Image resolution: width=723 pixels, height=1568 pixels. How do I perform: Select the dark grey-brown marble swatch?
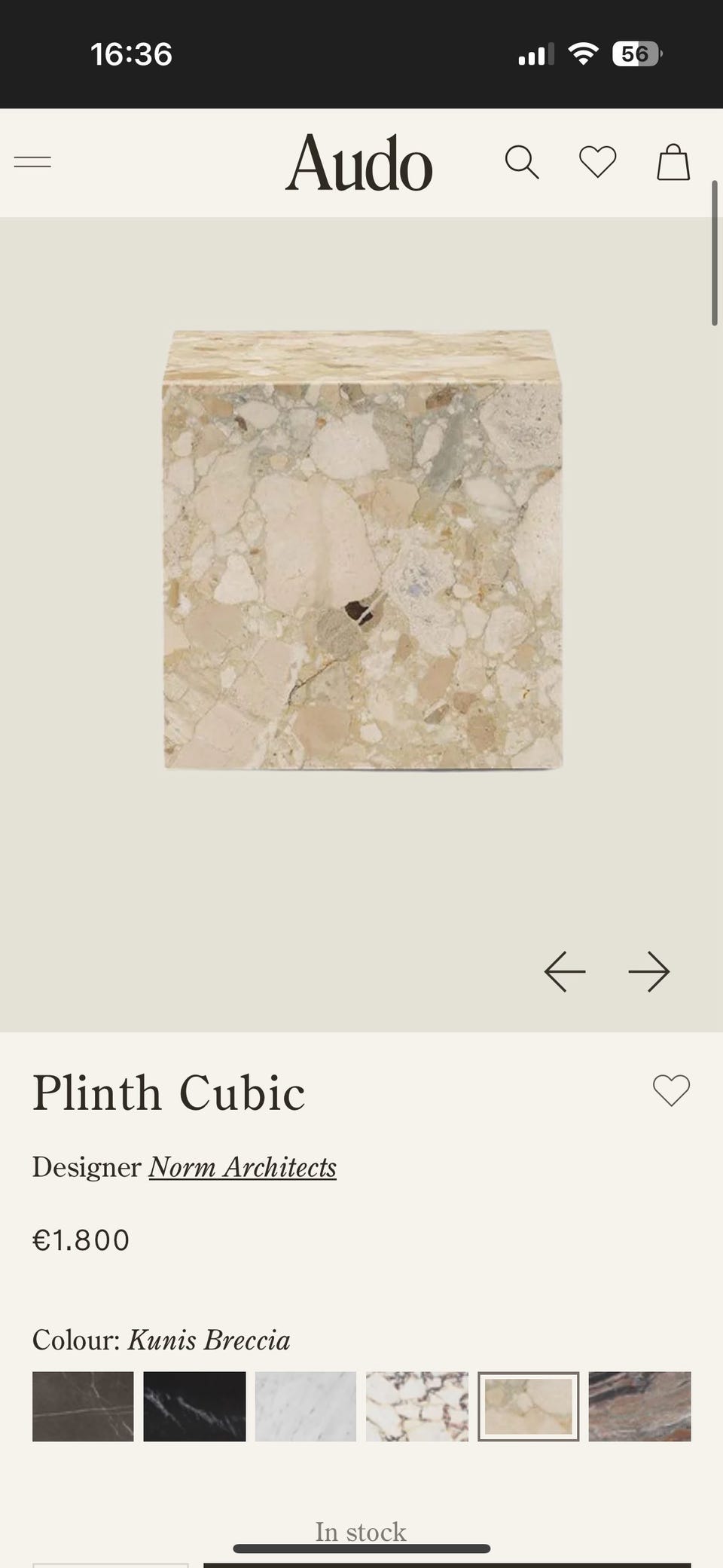coord(83,1406)
